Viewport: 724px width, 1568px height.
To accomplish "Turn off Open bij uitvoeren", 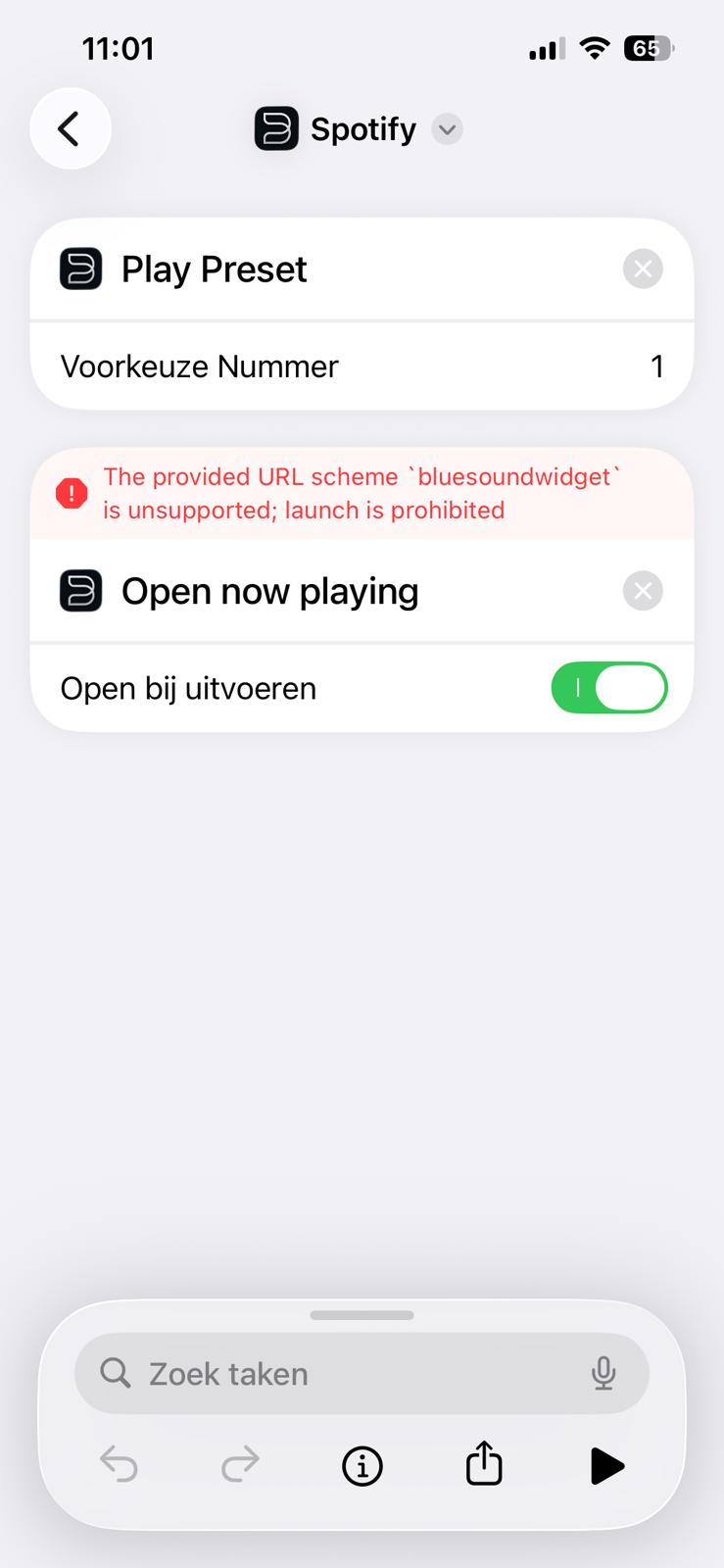I will tap(608, 688).
